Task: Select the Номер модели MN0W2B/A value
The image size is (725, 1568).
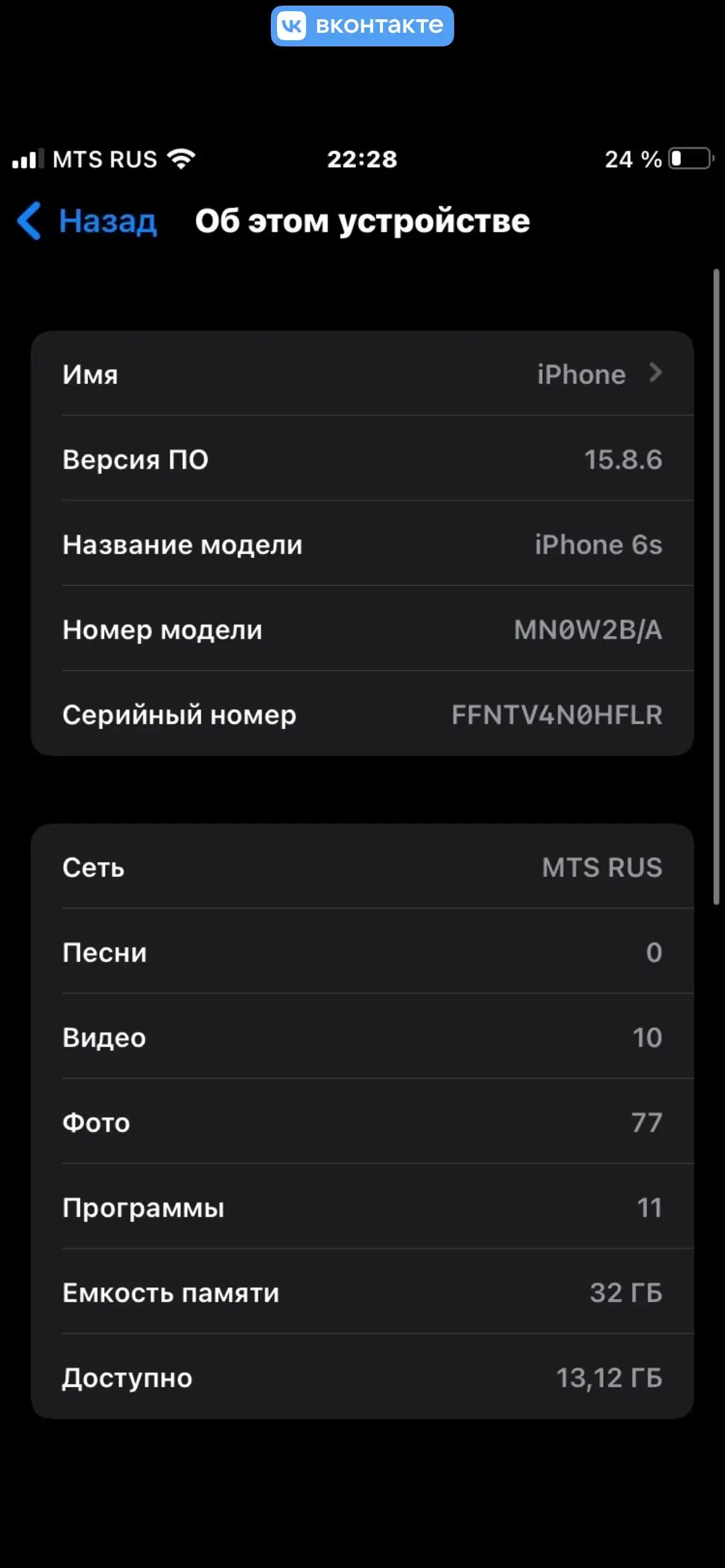Action: (589, 629)
